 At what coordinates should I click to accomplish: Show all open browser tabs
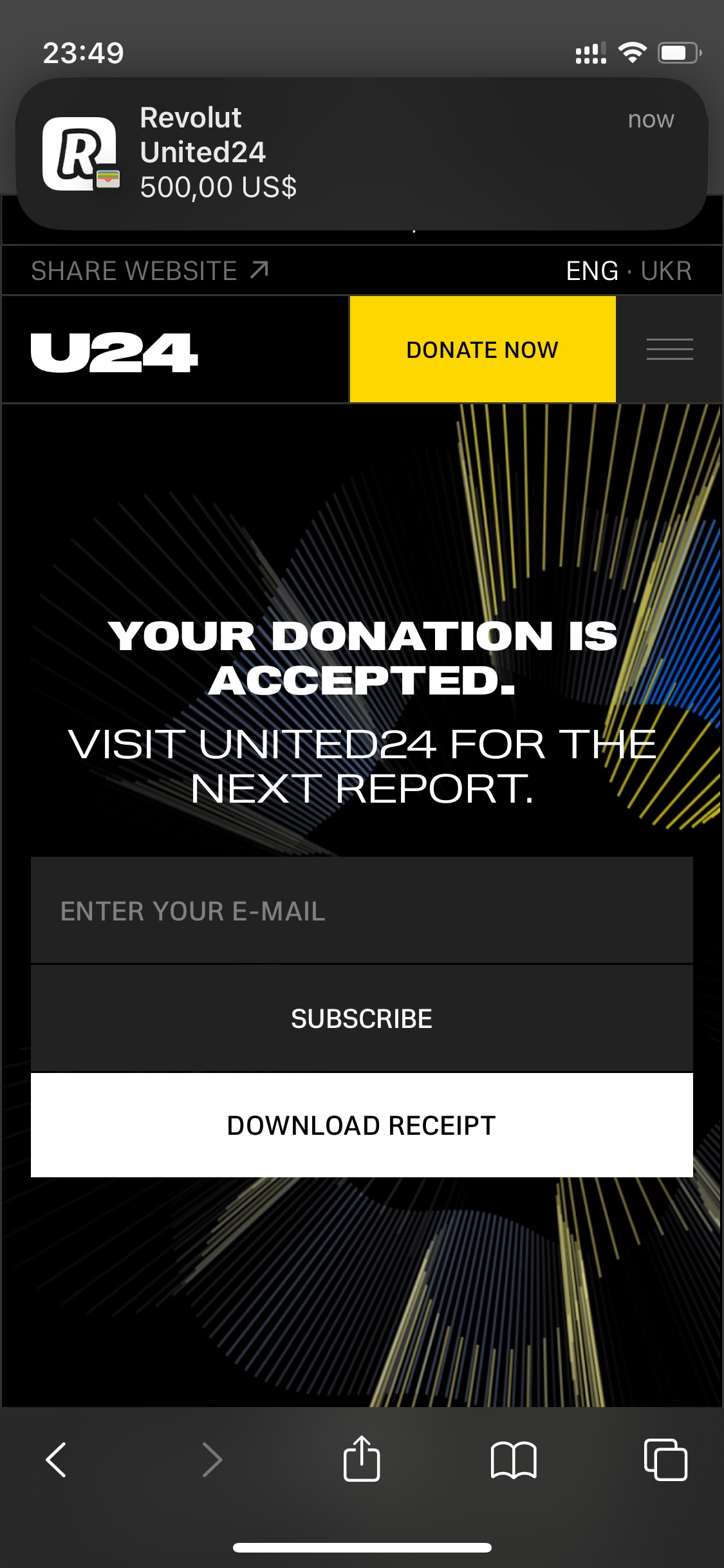665,1459
